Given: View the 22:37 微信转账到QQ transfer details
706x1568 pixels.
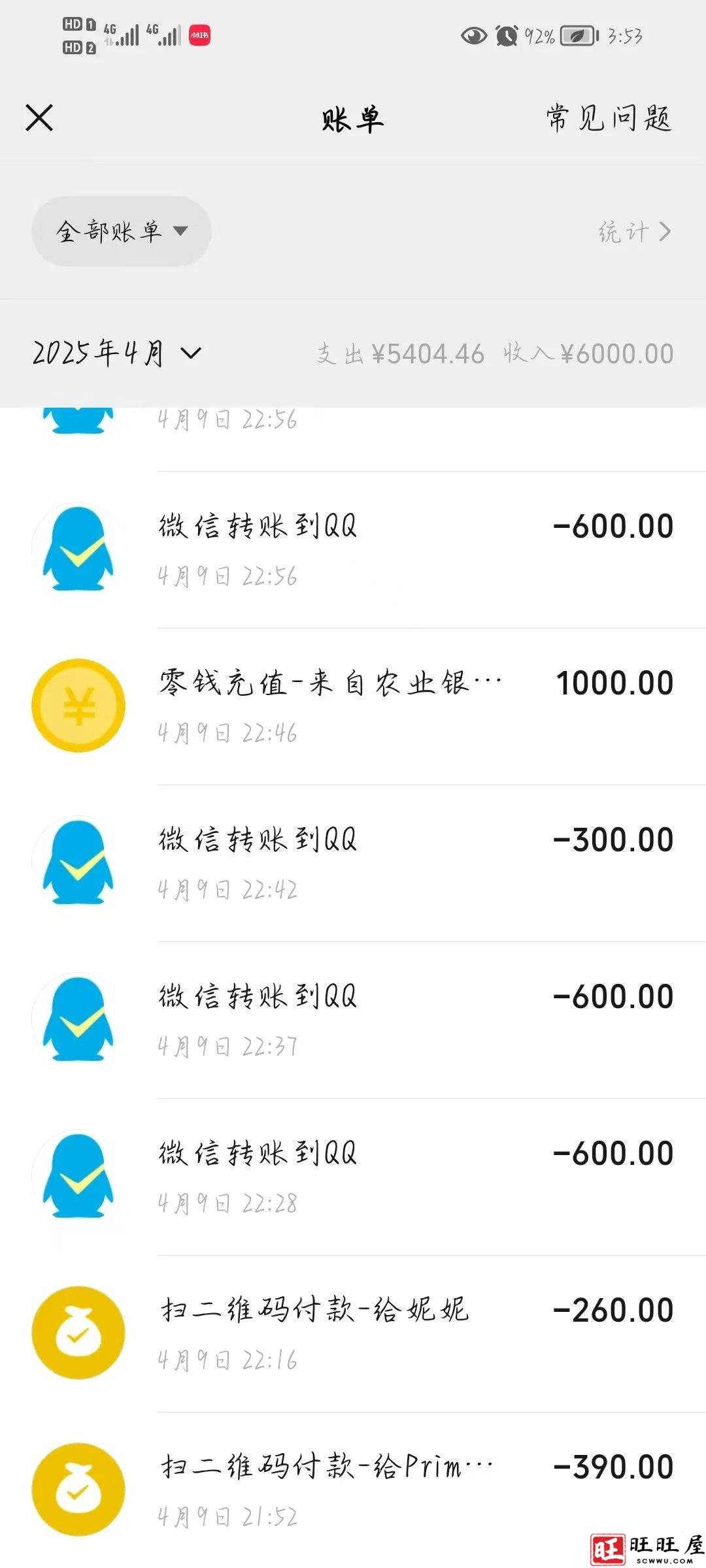Looking at the screenshot, I should [x=366, y=1020].
